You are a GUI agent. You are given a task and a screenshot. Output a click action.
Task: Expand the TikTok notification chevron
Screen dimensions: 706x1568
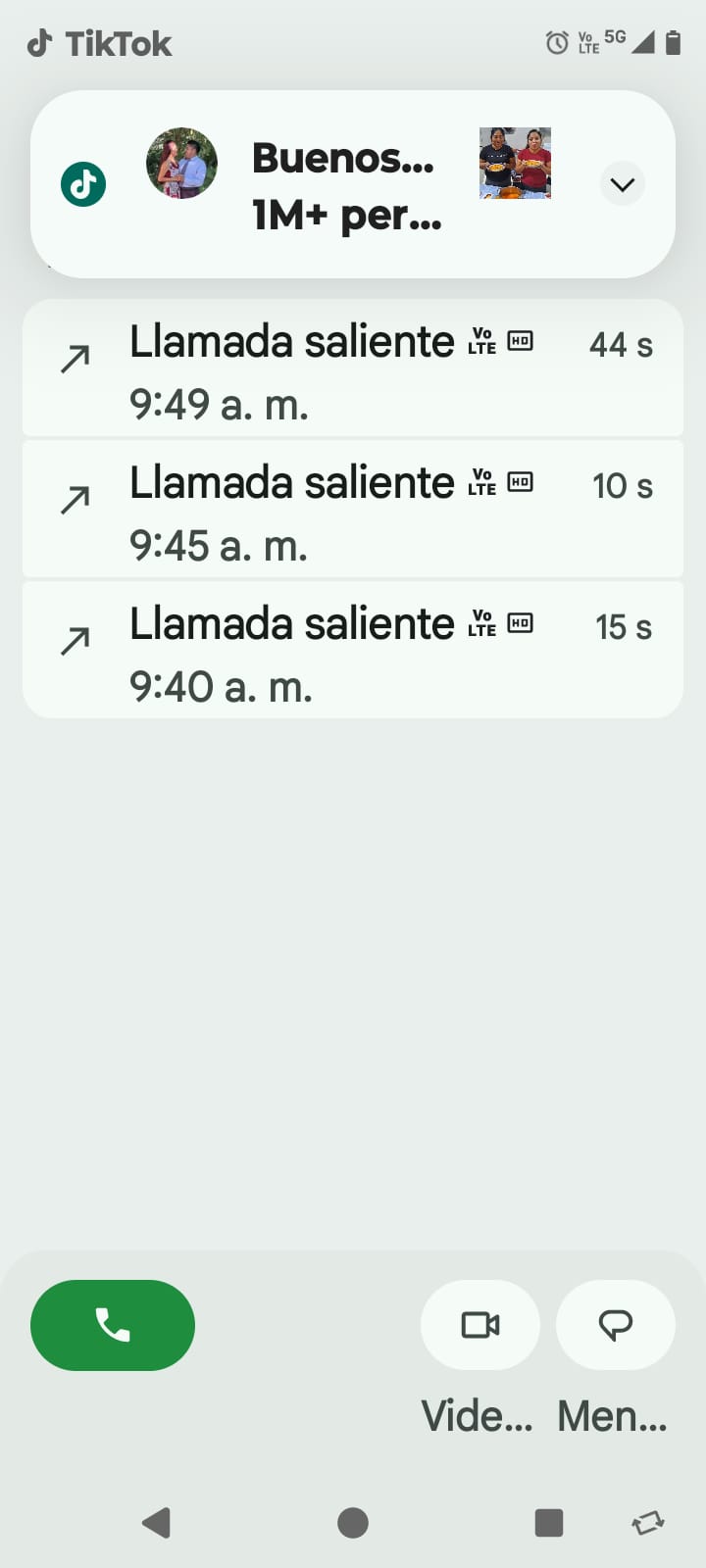(622, 184)
